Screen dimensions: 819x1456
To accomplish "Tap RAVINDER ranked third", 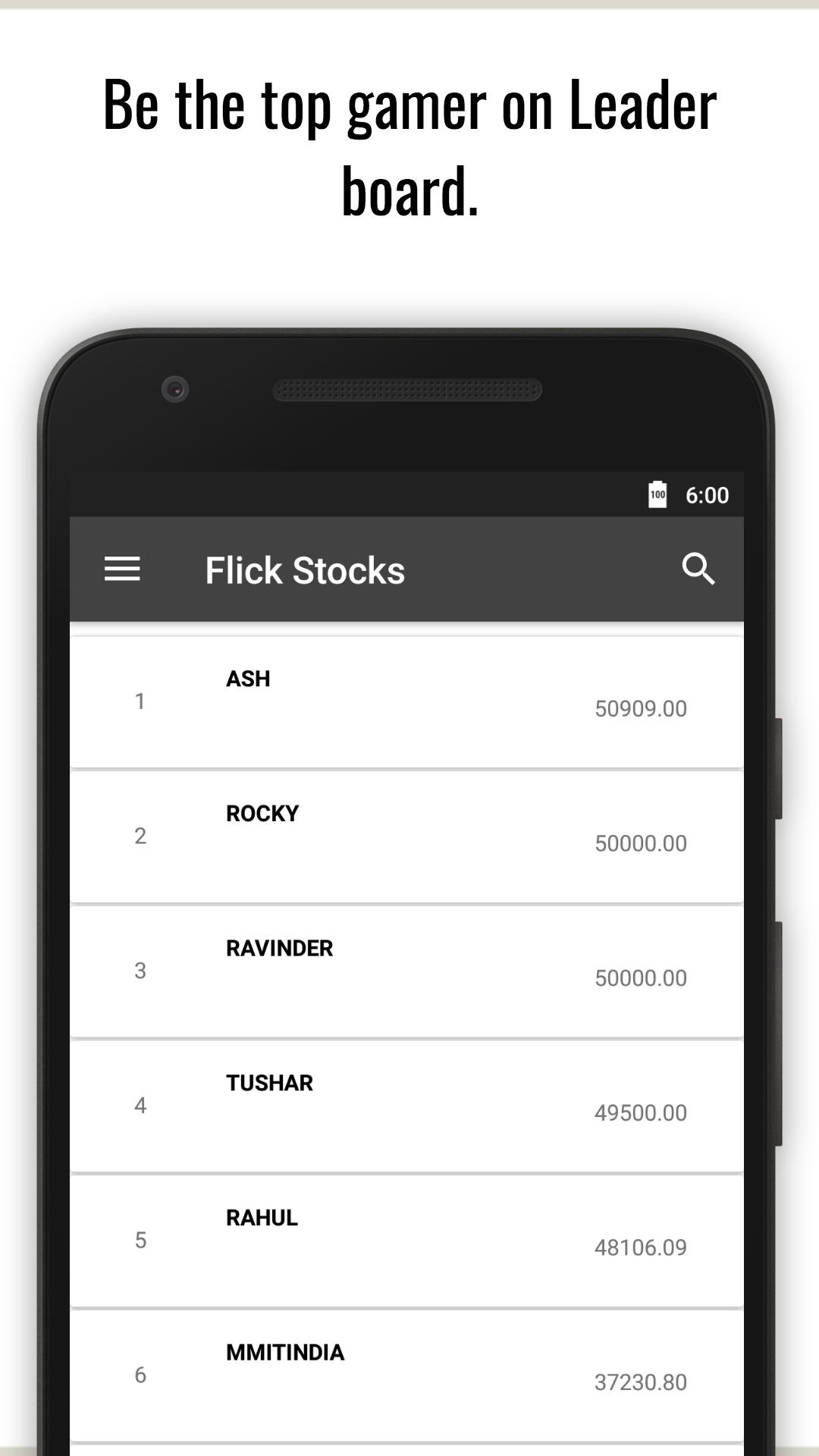I will coord(279,948).
